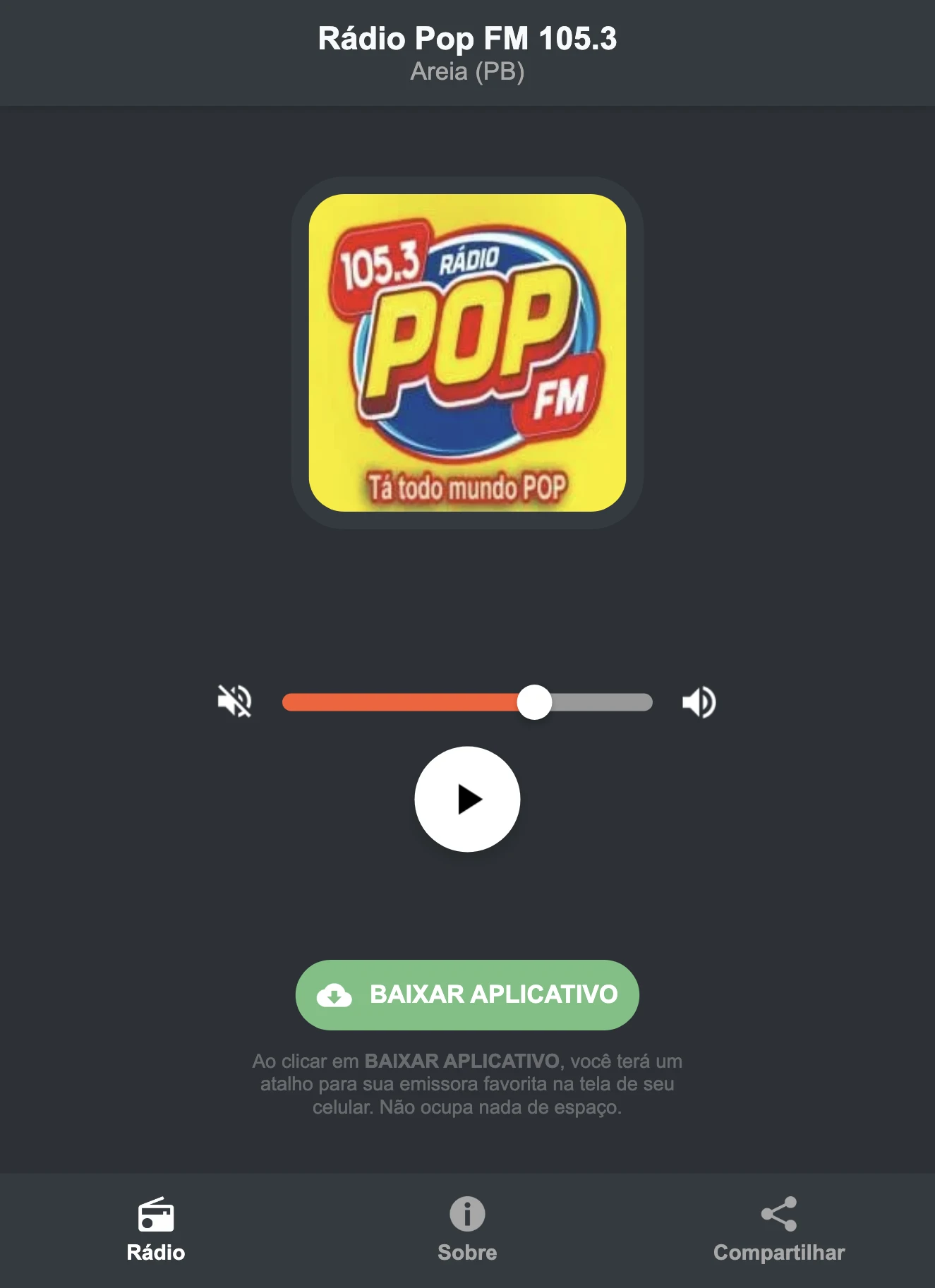Tap the Rádio Pop FM station logo
Screen dimensions: 935x1288
[467, 351]
